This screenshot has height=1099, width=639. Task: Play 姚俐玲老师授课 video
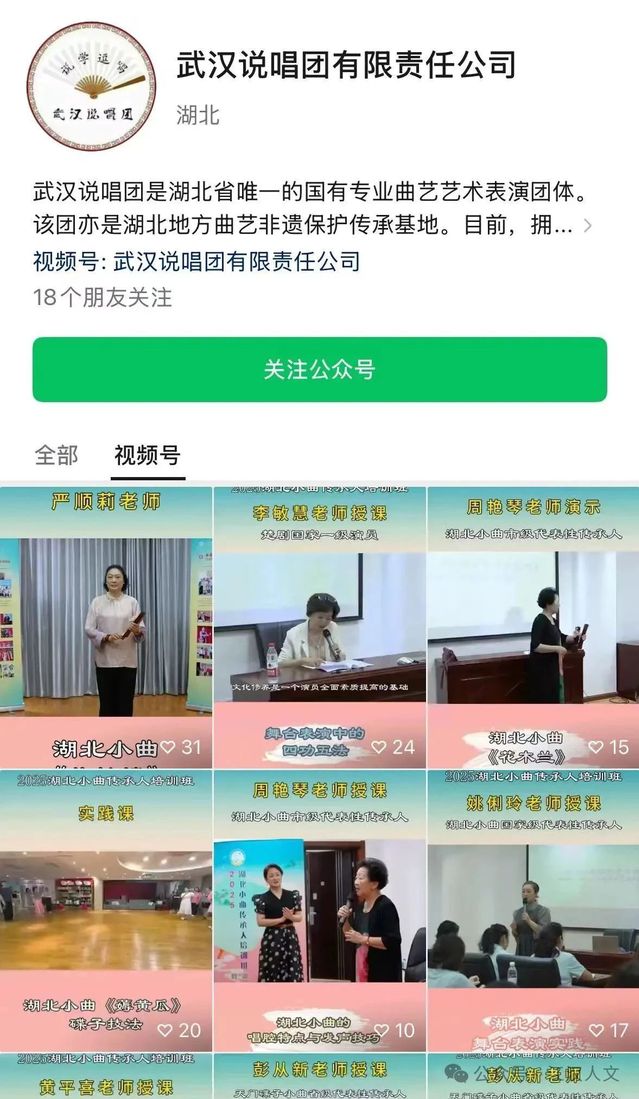coord(533,910)
